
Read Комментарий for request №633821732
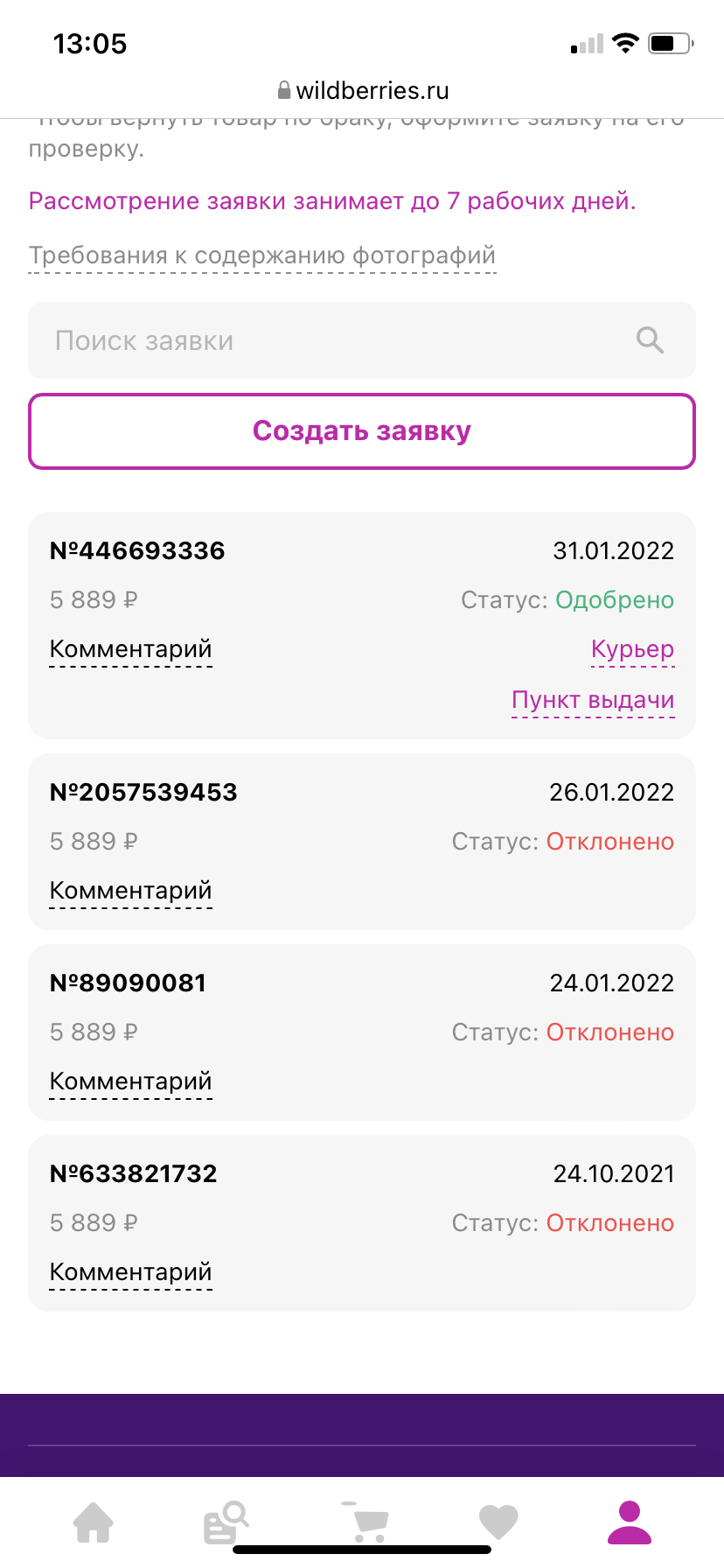[x=131, y=1272]
